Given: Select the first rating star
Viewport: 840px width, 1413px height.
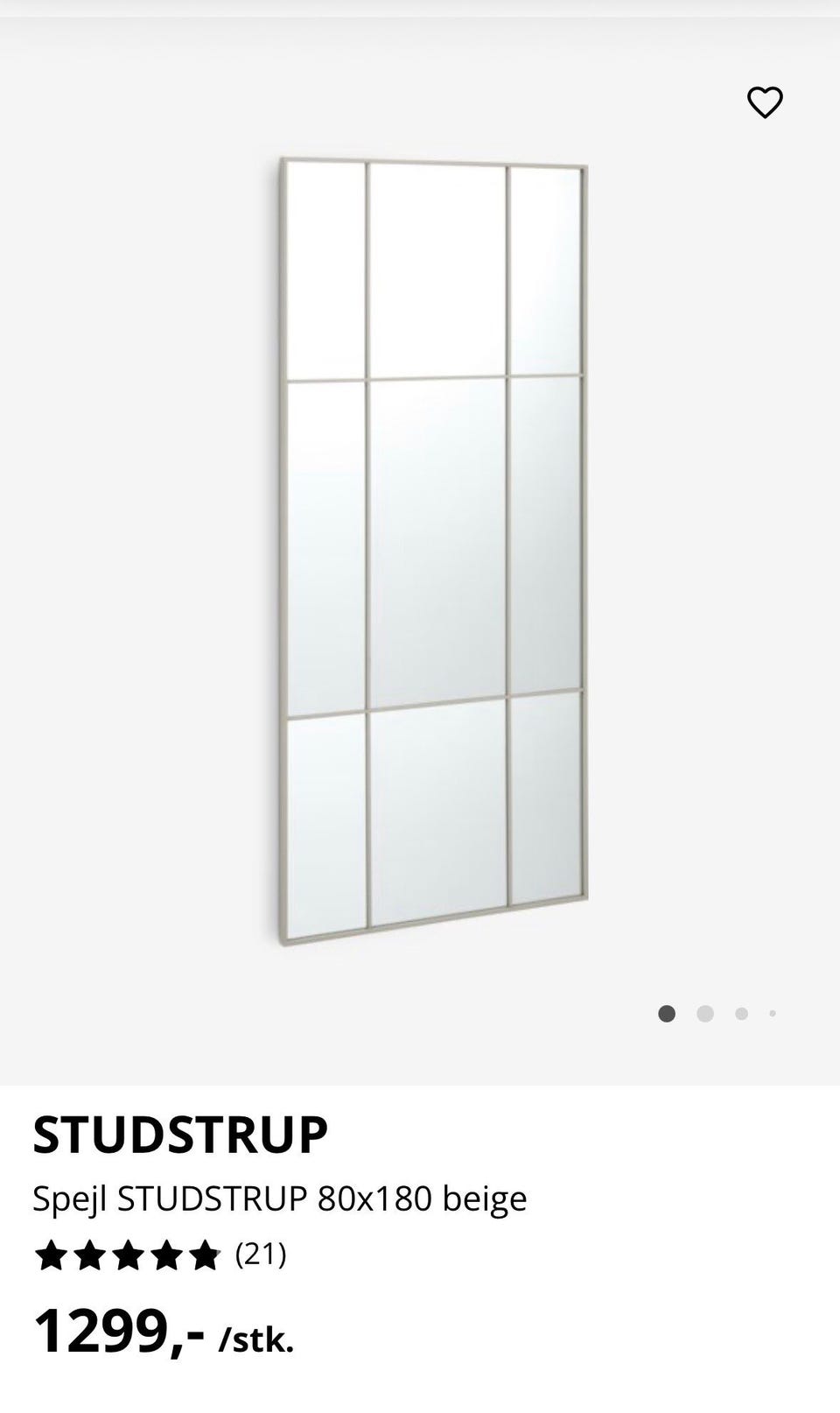Looking at the screenshot, I should pyautogui.click(x=52, y=1255).
